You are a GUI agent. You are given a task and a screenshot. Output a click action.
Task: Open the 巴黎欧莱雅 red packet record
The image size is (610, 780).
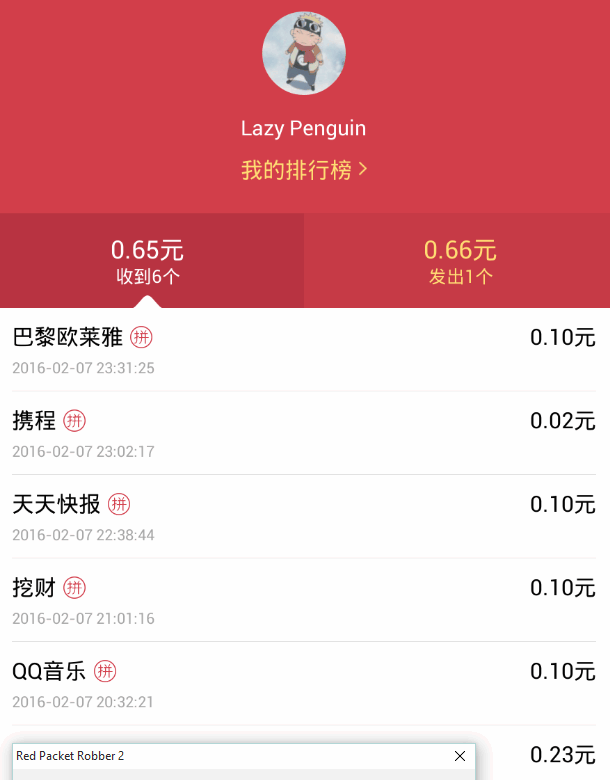304,350
